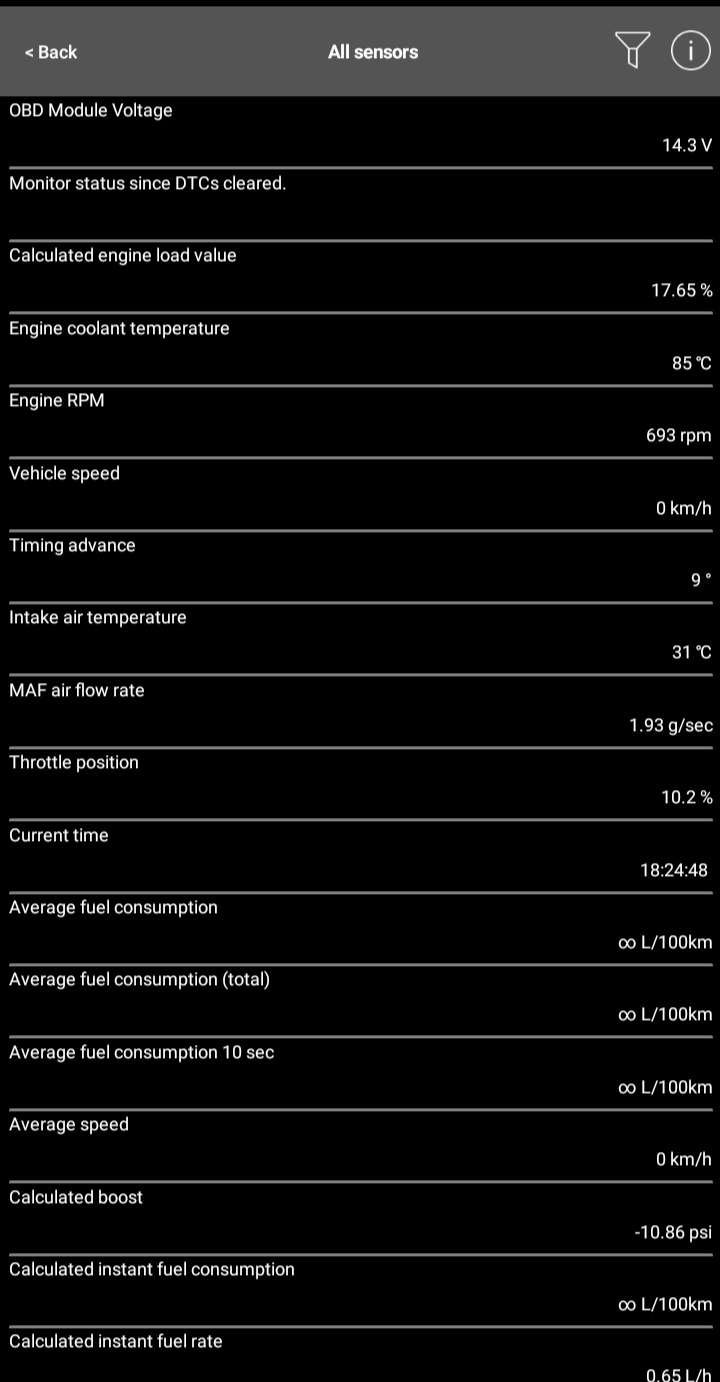View Engine coolant temperature details
The height and width of the screenshot is (1382, 720).
360,350
